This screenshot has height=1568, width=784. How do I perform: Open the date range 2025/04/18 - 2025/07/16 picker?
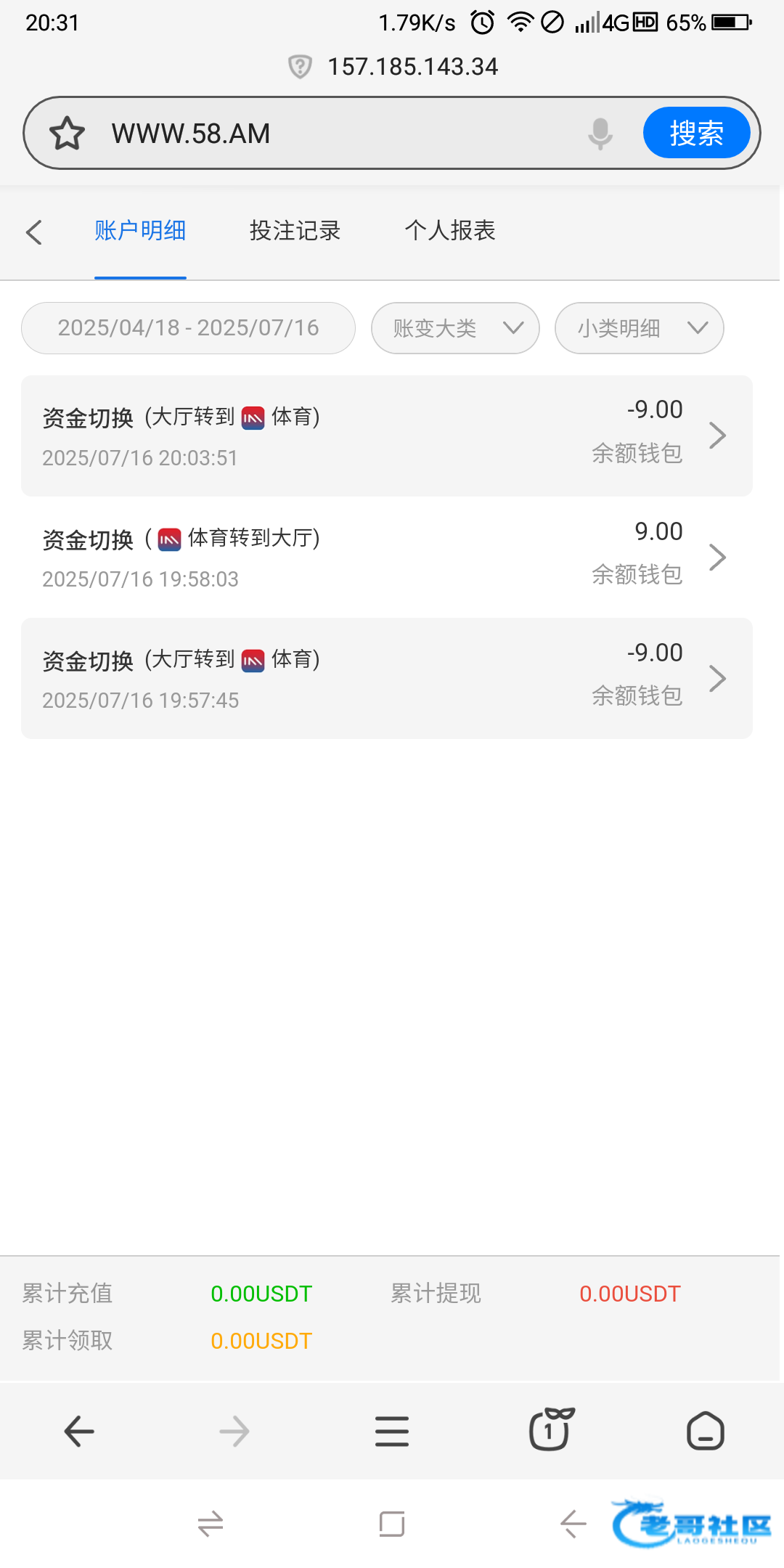point(188,328)
